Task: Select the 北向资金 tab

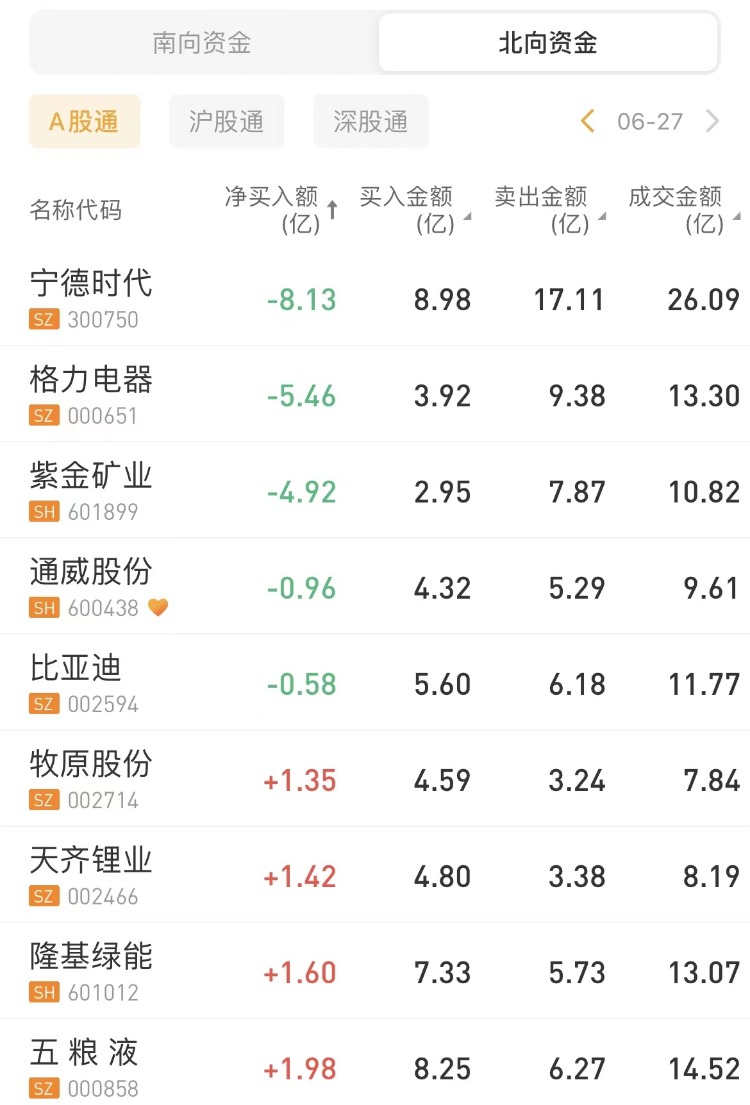Action: (x=547, y=43)
